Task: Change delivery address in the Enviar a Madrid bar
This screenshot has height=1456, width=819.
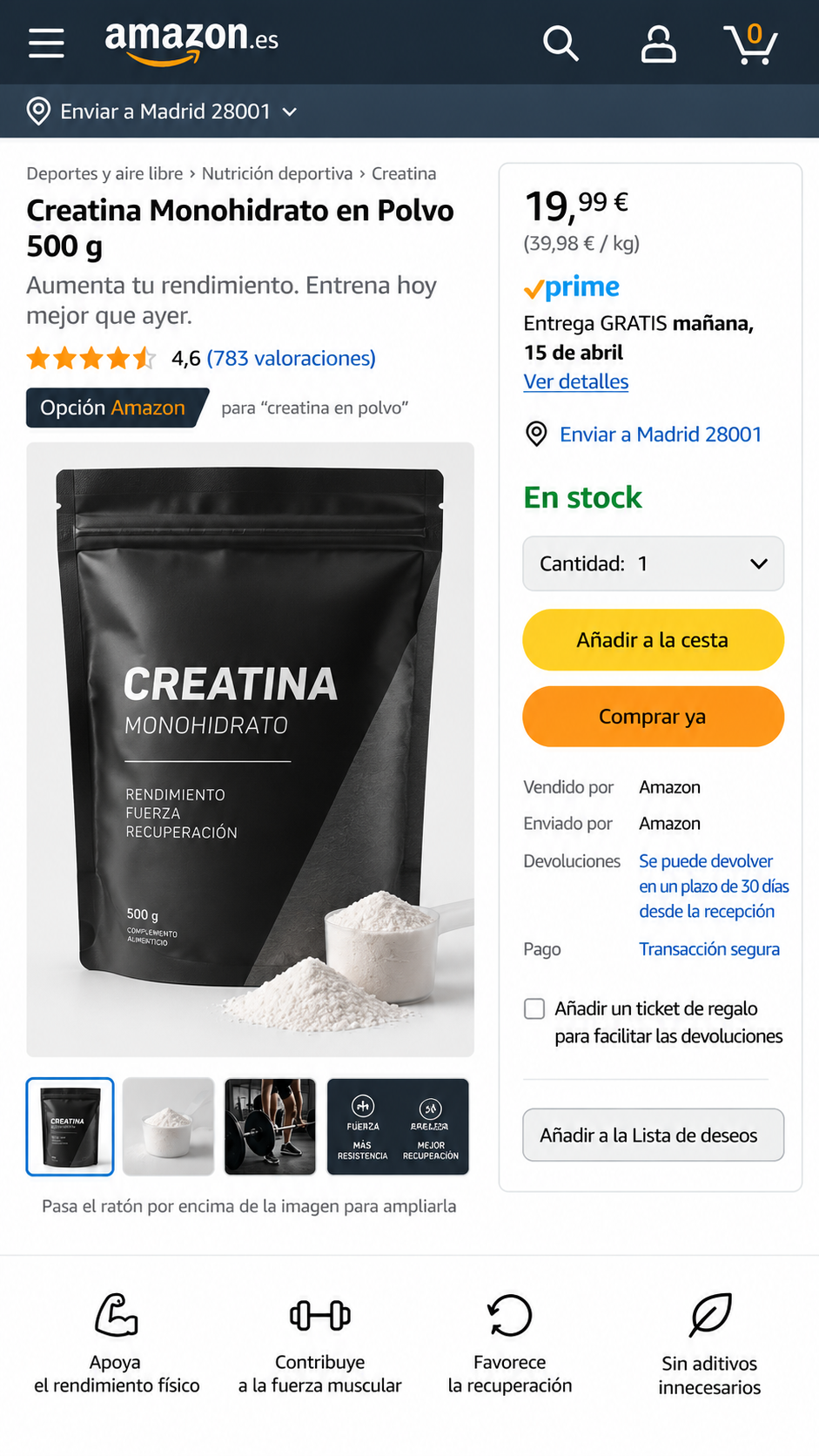Action: [163, 111]
